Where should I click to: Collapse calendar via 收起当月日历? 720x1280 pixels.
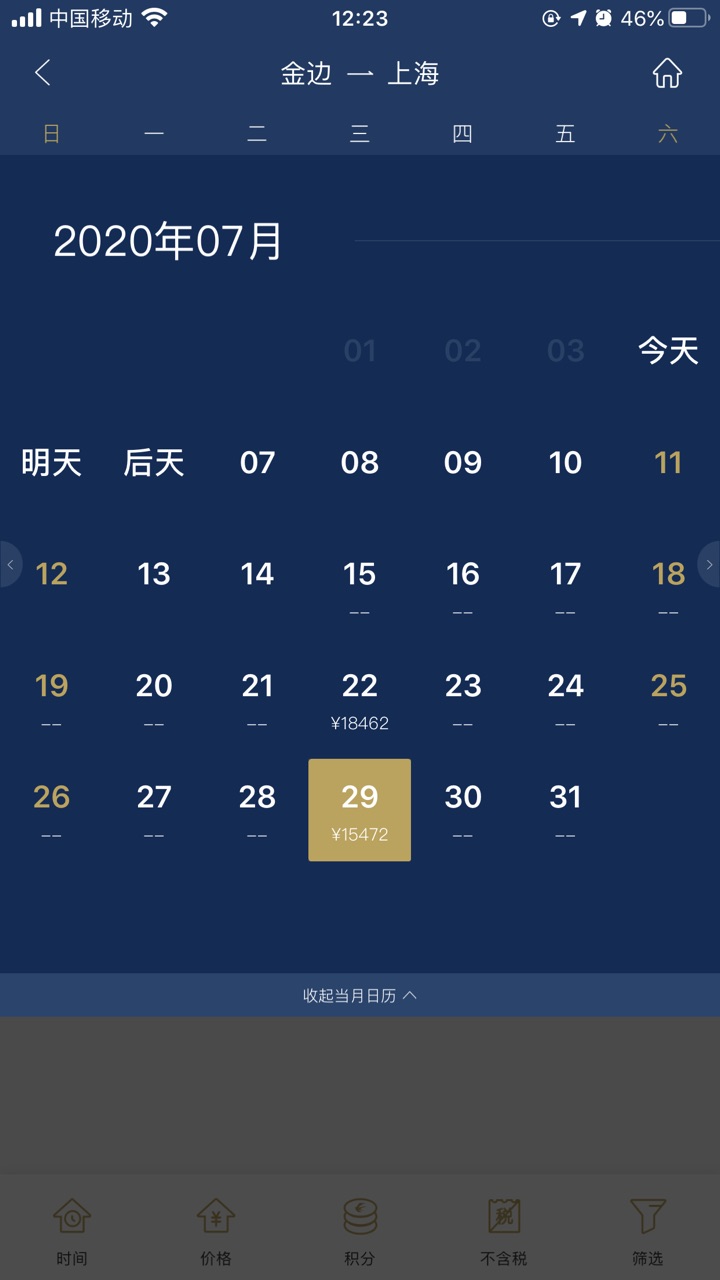pyautogui.click(x=359, y=996)
